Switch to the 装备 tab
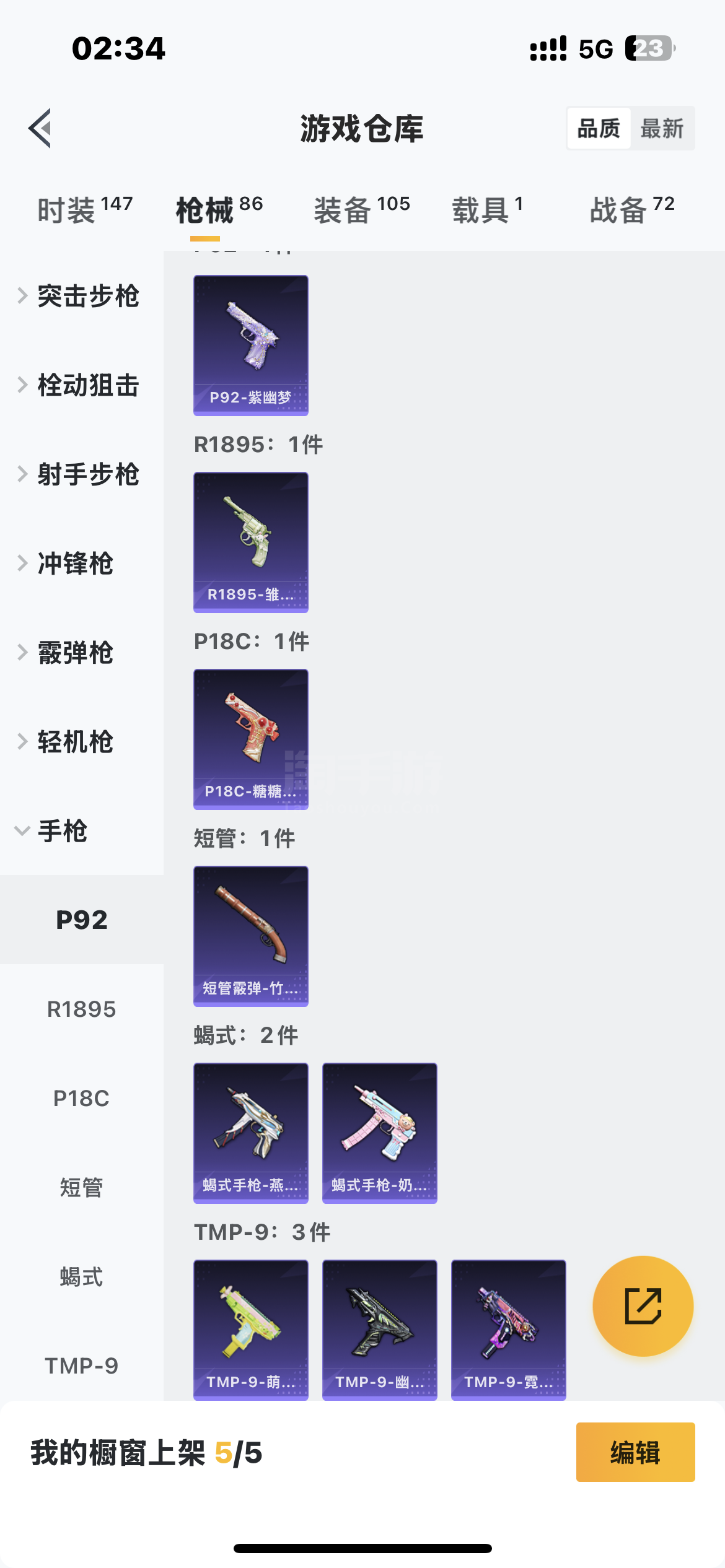Viewport: 725px width, 1568px height. [x=361, y=210]
